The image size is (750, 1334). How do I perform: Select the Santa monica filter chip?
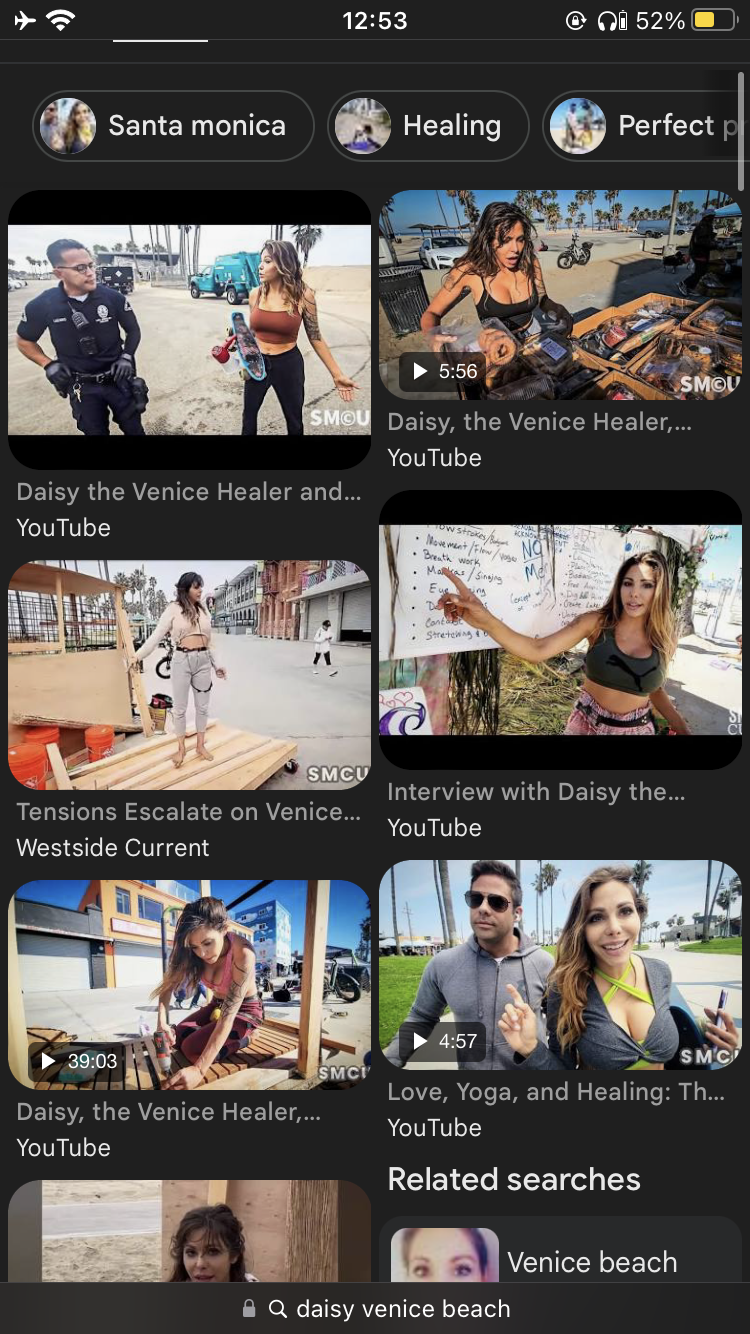click(173, 126)
